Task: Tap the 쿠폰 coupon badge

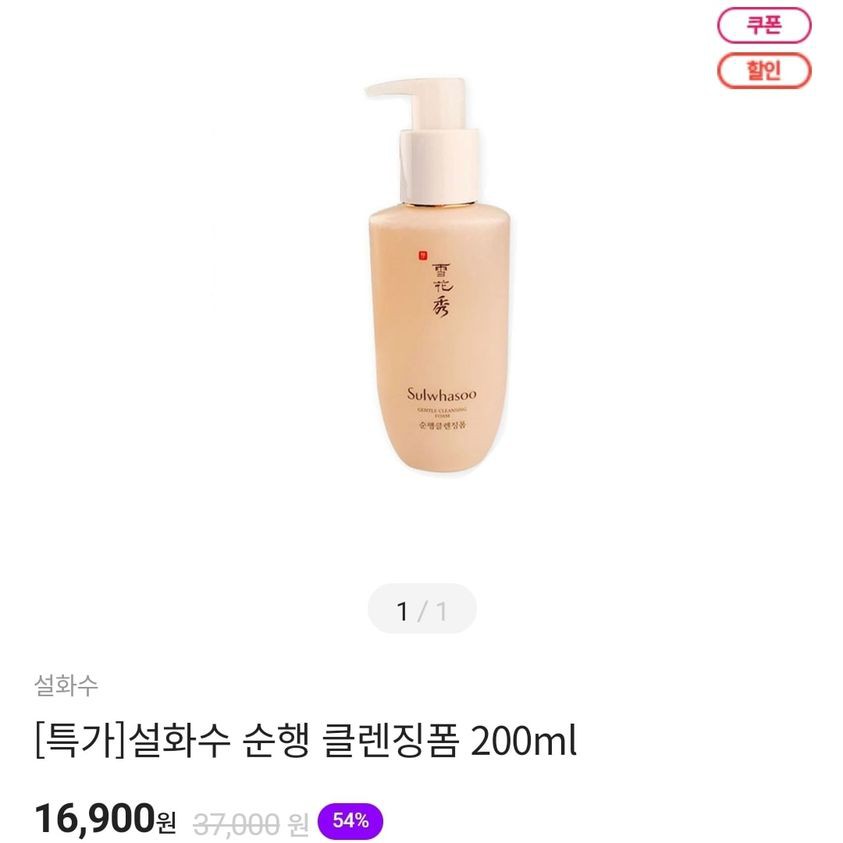Action: 763,25
